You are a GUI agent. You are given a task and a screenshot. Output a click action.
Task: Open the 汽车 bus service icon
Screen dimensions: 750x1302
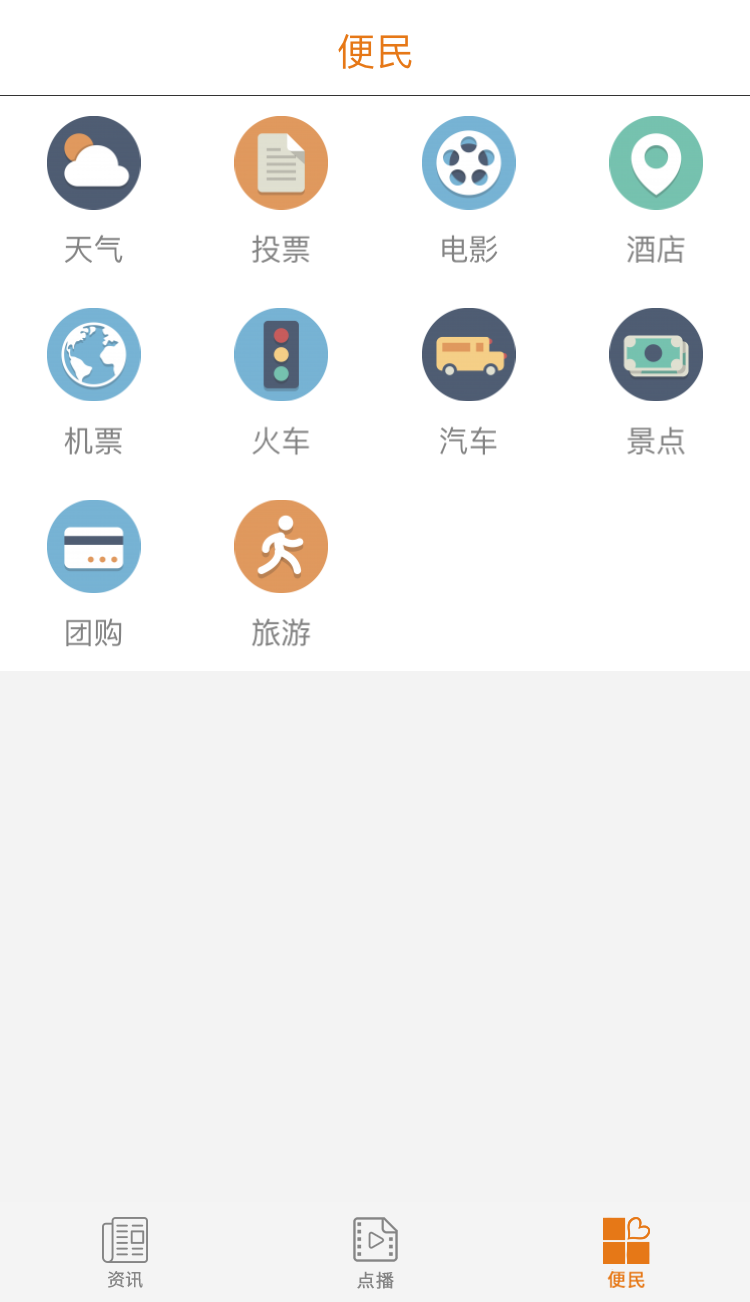click(x=469, y=354)
